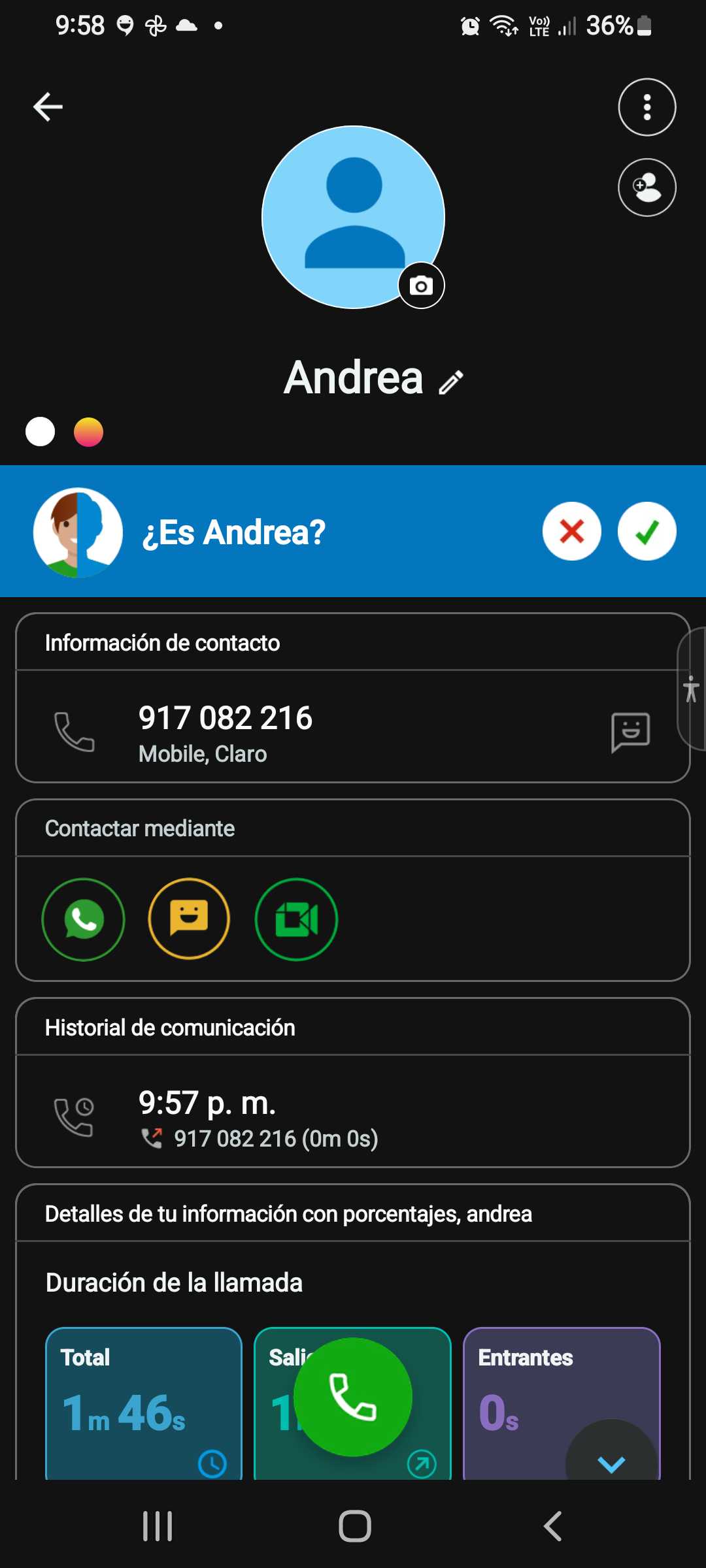The height and width of the screenshot is (1568, 706).
Task: Confirm that this is Andrea
Action: pos(647,531)
